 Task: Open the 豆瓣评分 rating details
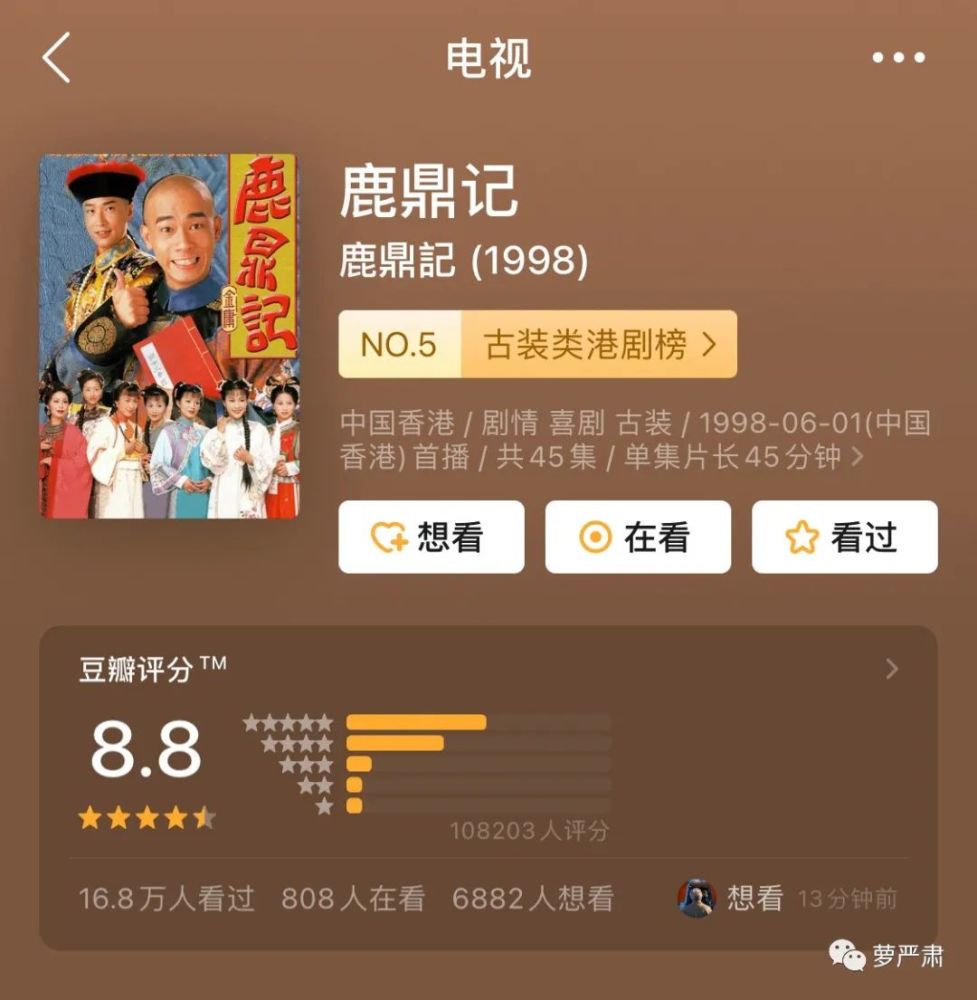click(891, 669)
